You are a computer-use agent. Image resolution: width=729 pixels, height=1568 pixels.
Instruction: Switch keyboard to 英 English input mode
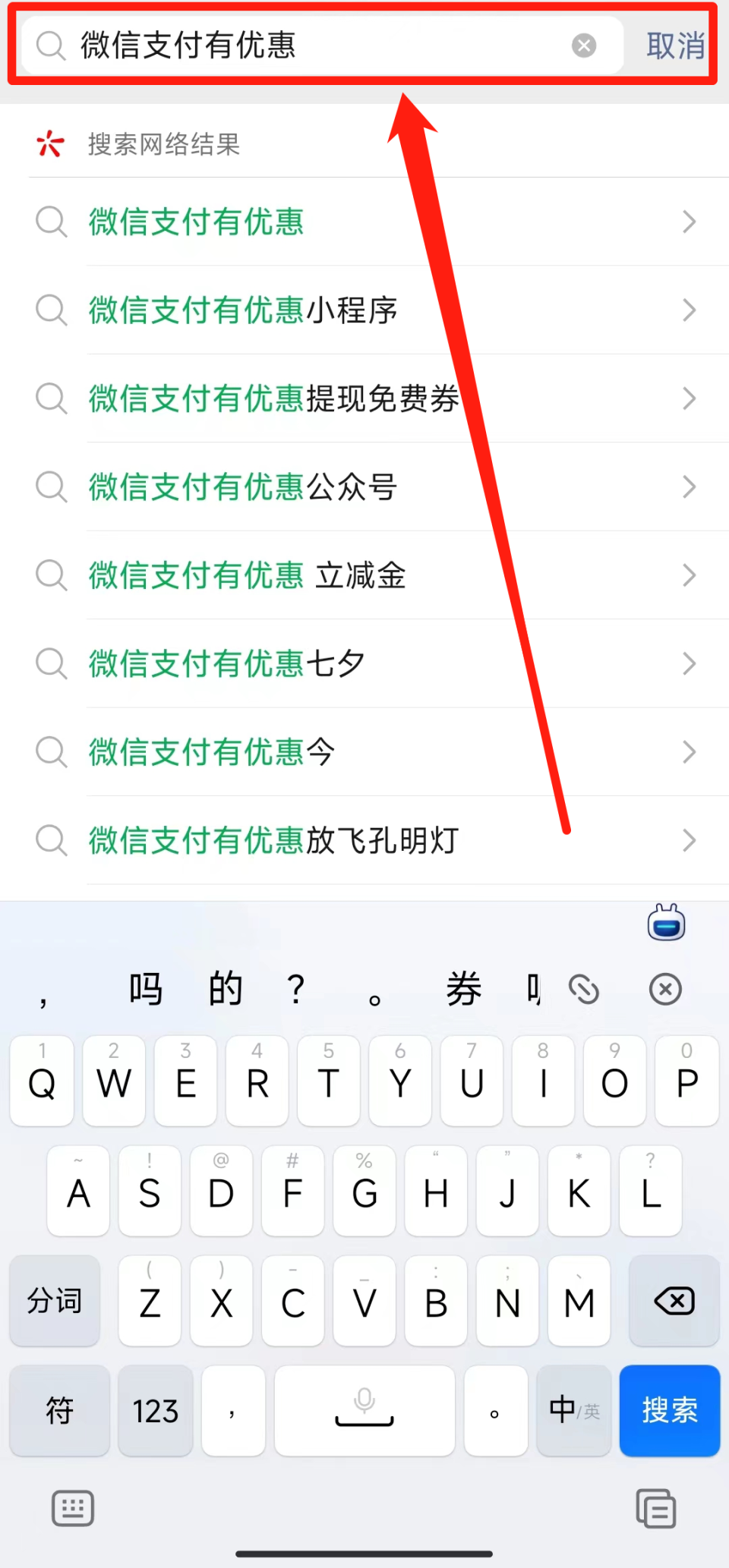point(573,1410)
